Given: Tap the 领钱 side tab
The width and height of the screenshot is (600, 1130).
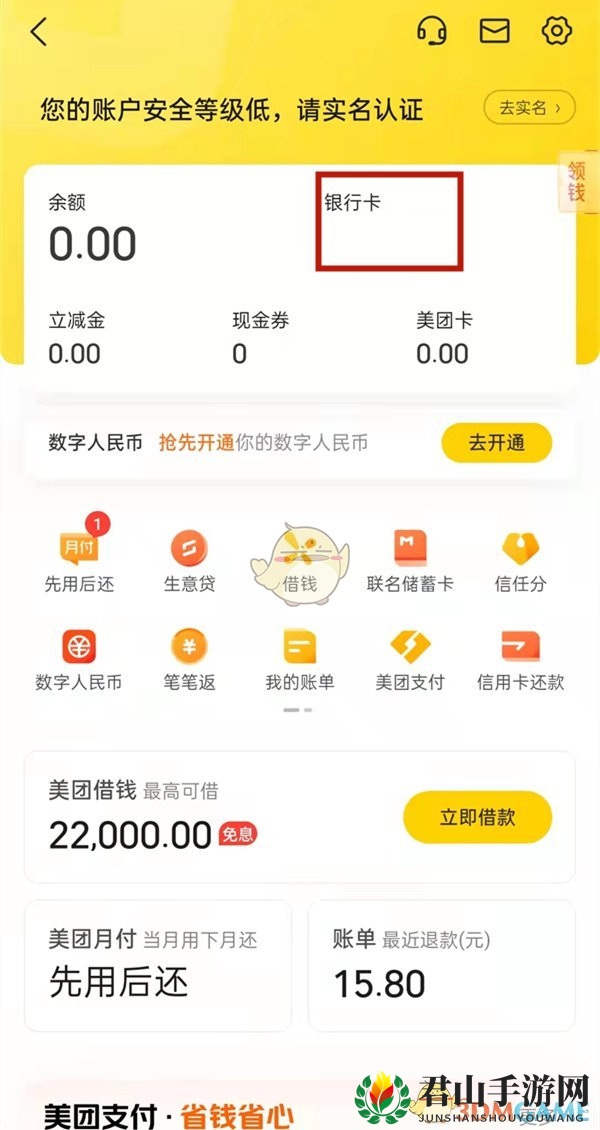Looking at the screenshot, I should 577,182.
